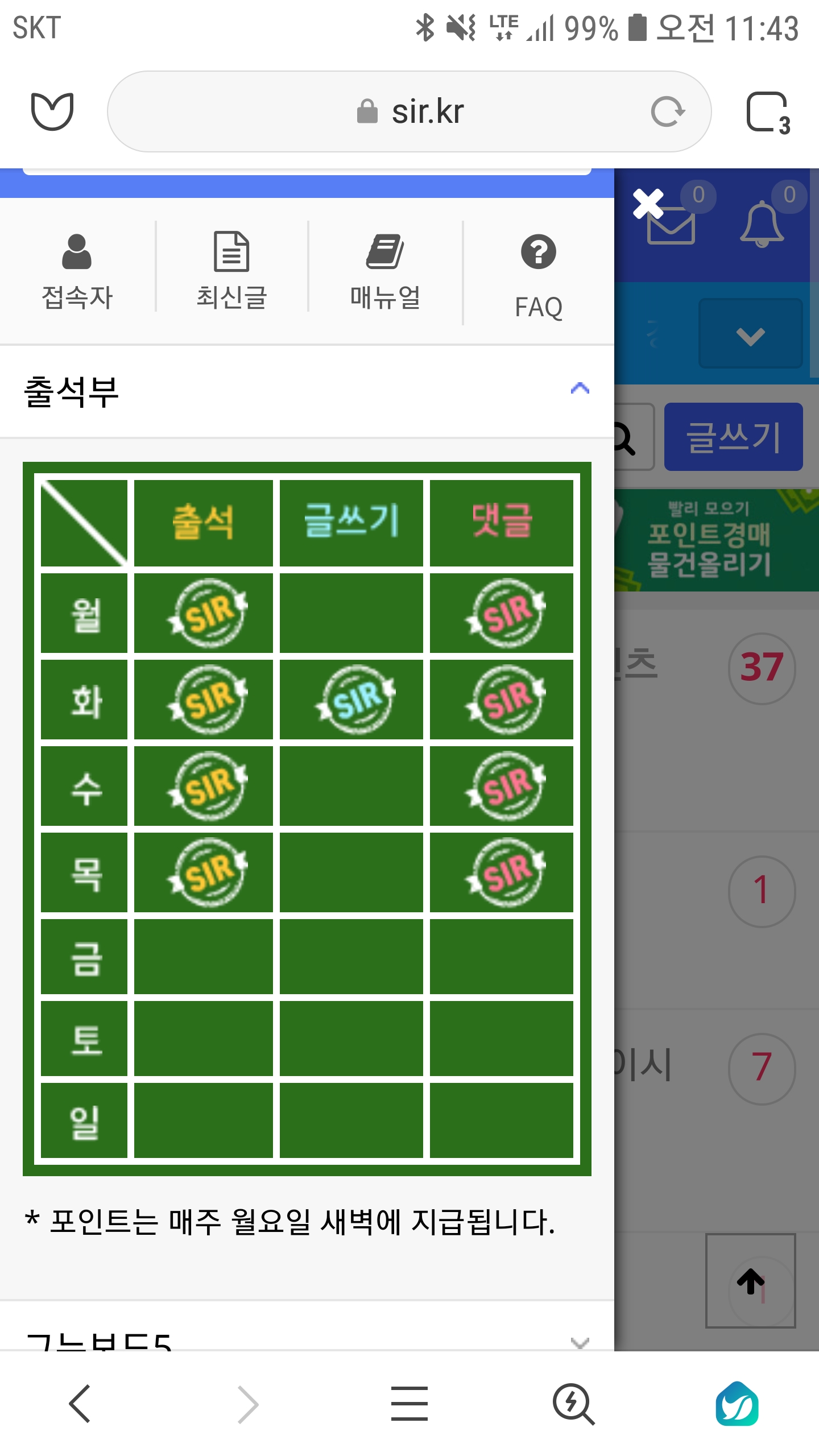
Task: Close the side menu panel
Action: click(x=648, y=204)
